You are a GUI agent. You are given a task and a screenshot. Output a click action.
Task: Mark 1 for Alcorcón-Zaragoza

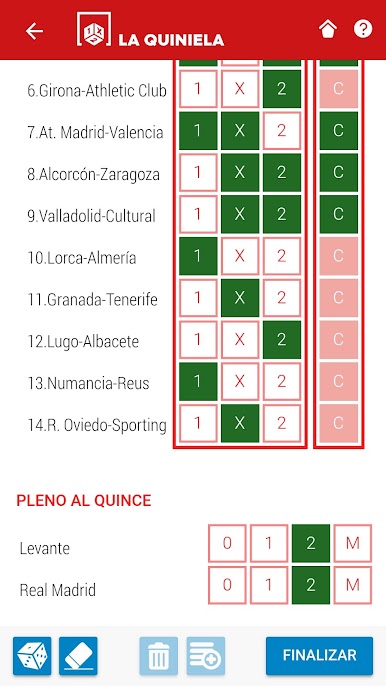(x=198, y=173)
